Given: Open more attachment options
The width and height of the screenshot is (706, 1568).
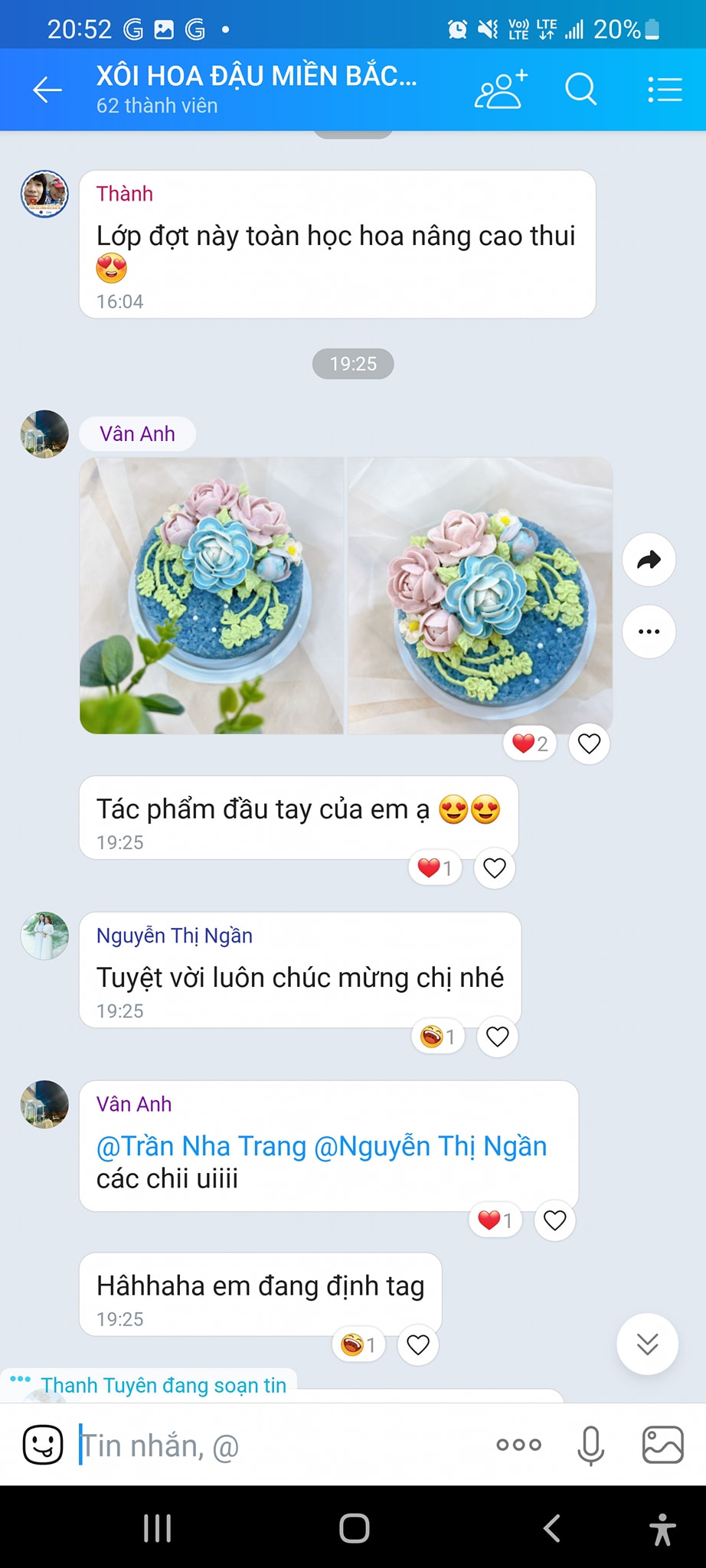Looking at the screenshot, I should (518, 1445).
